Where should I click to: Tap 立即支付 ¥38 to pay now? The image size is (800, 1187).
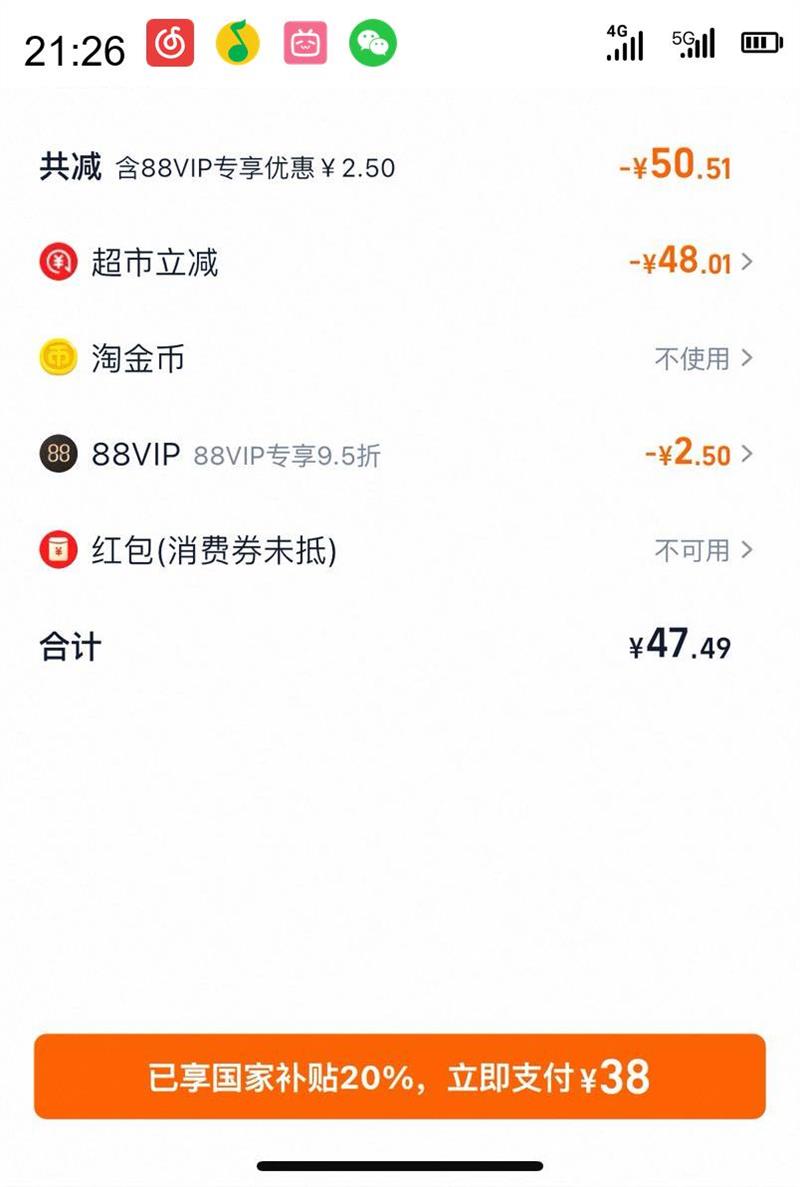(x=400, y=1076)
